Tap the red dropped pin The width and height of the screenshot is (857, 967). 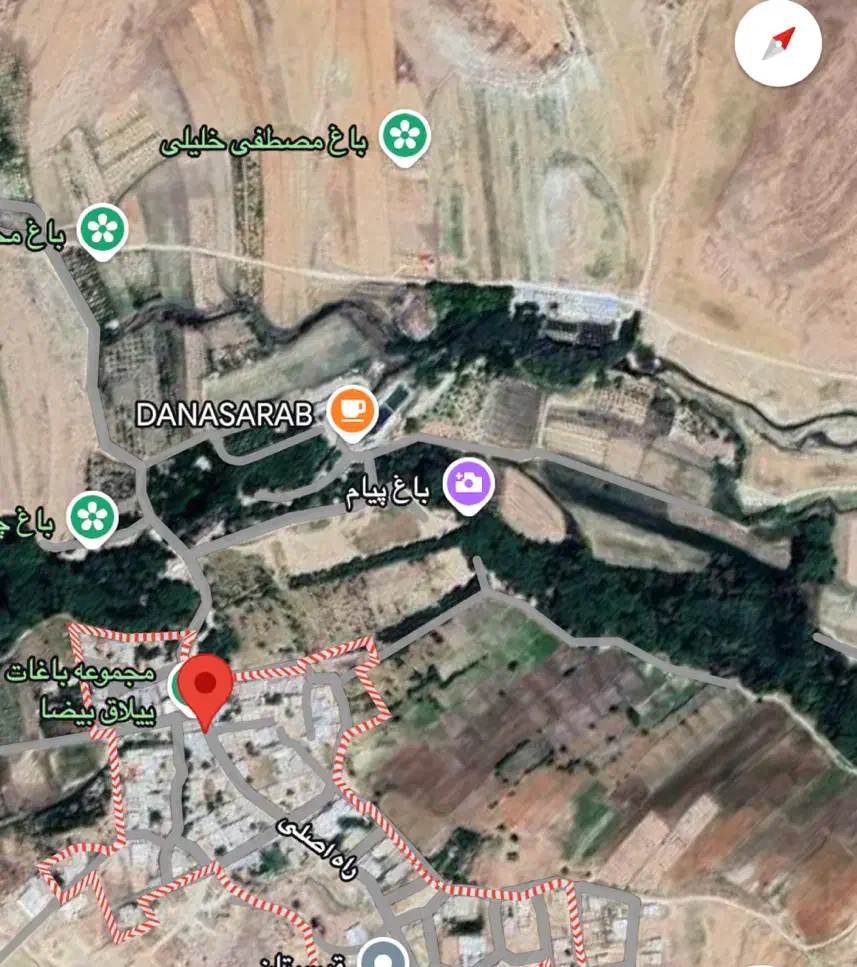point(206,687)
